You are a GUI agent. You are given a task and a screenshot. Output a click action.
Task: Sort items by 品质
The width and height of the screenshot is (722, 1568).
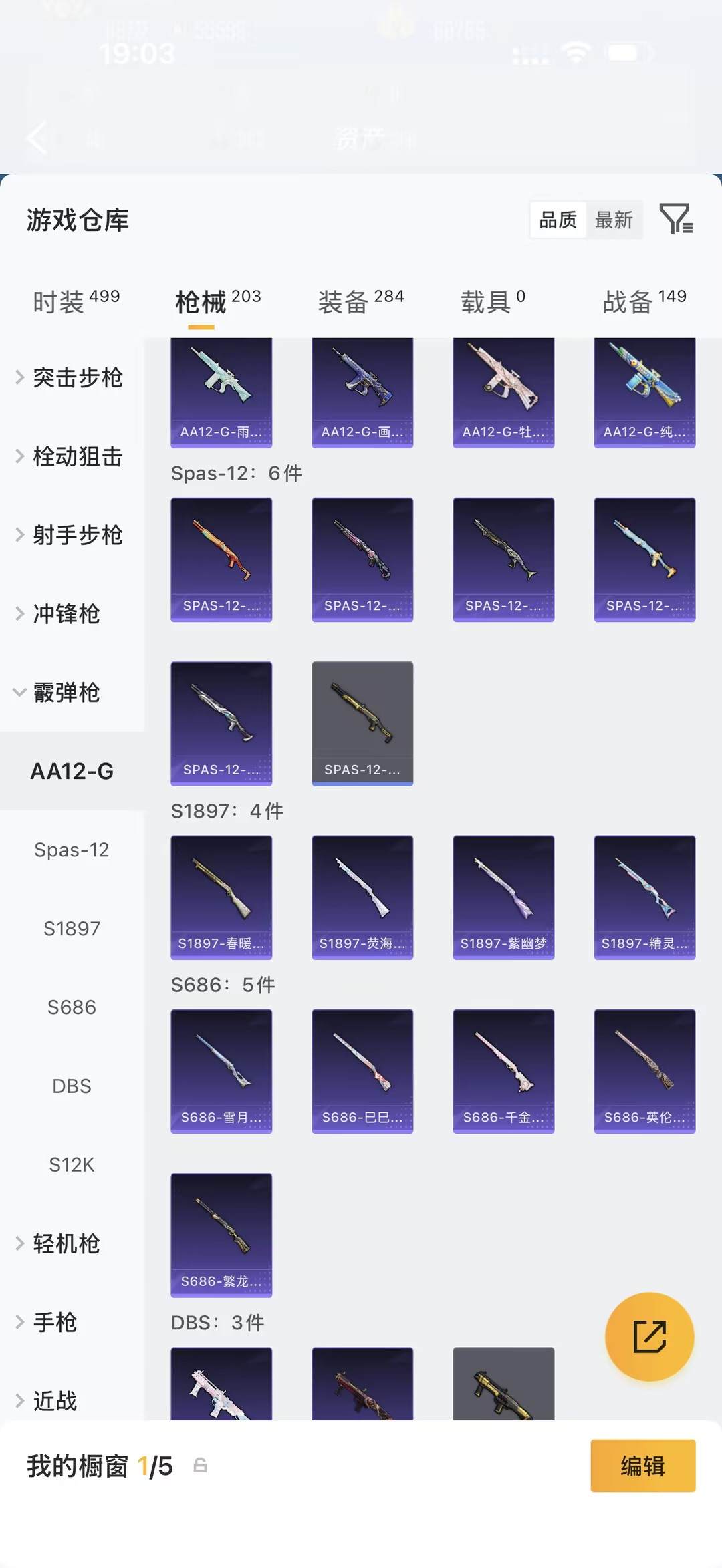[x=558, y=220]
